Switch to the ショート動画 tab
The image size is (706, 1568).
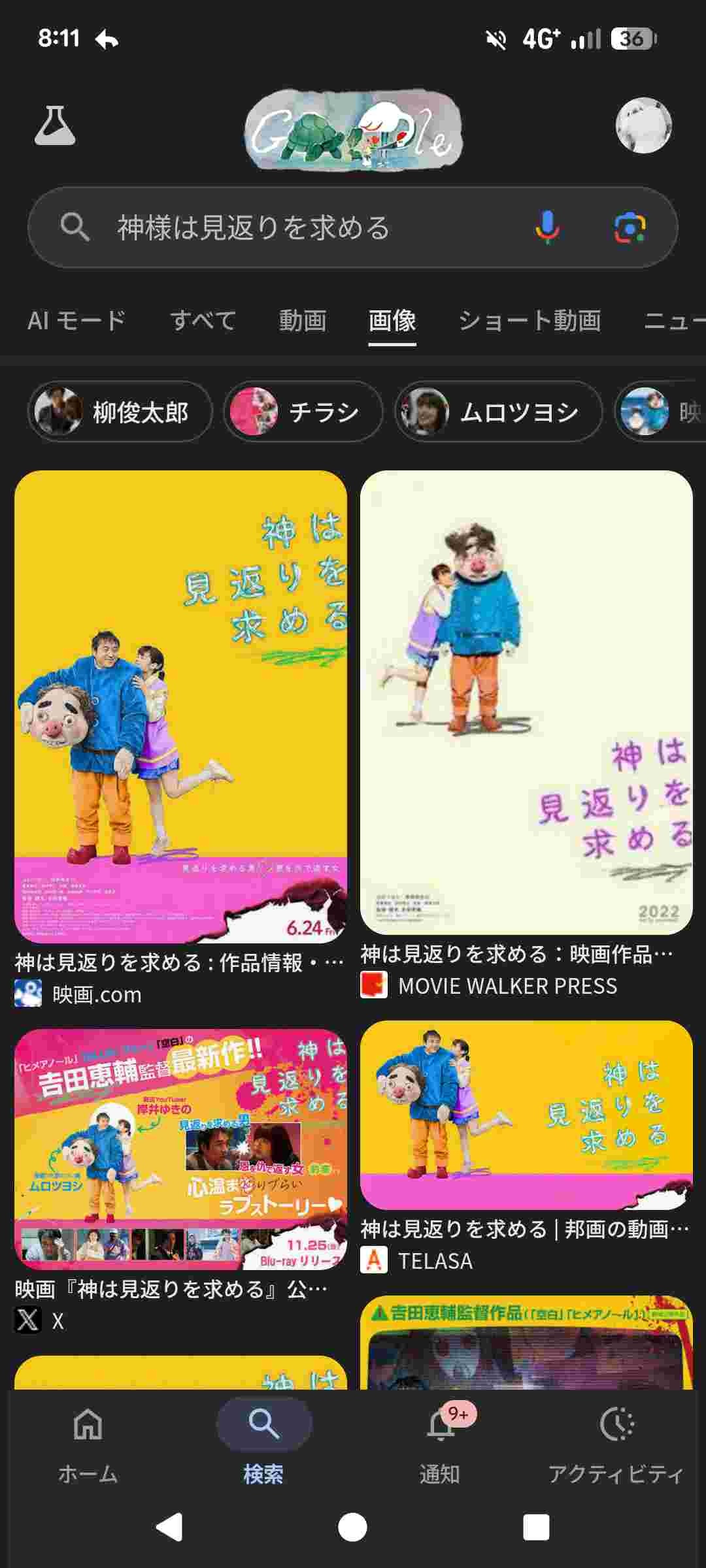[x=529, y=321]
